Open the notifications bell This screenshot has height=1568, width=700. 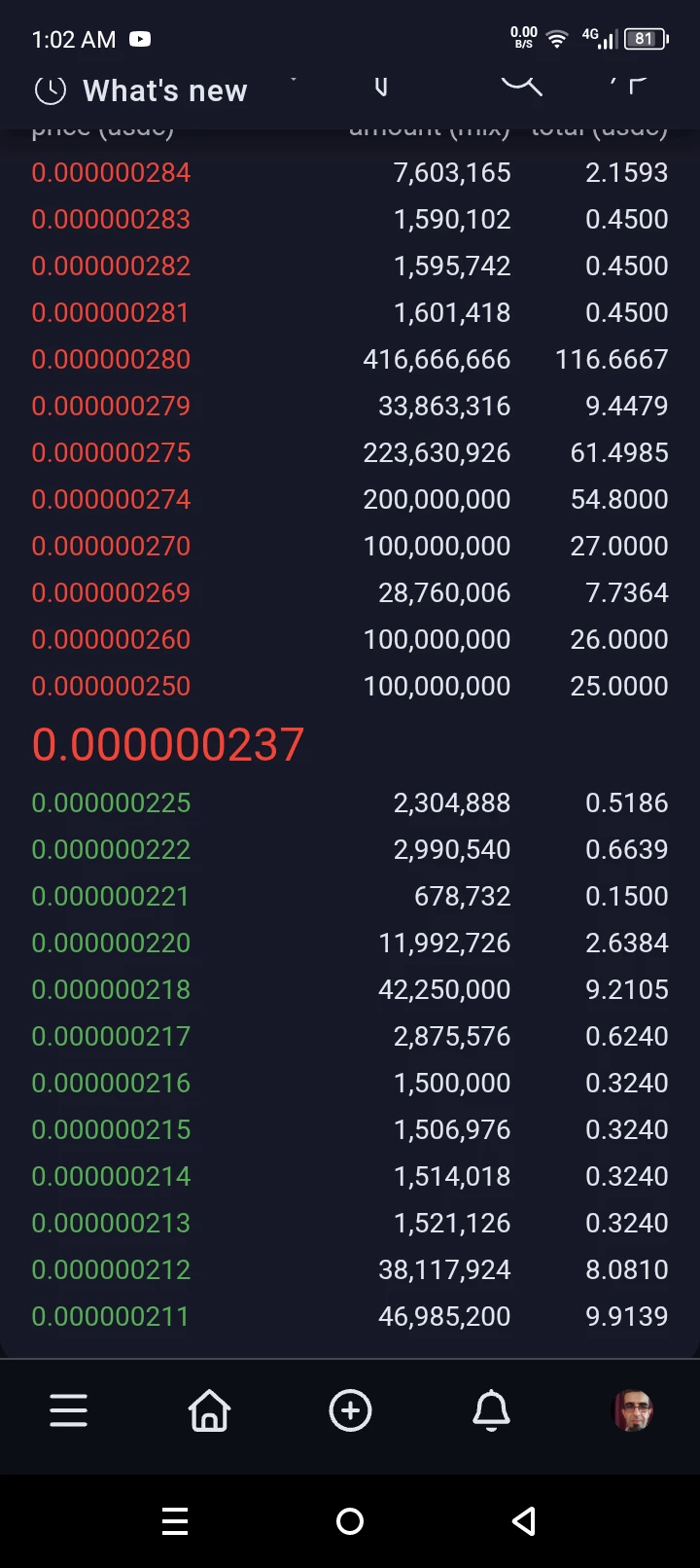click(491, 1410)
